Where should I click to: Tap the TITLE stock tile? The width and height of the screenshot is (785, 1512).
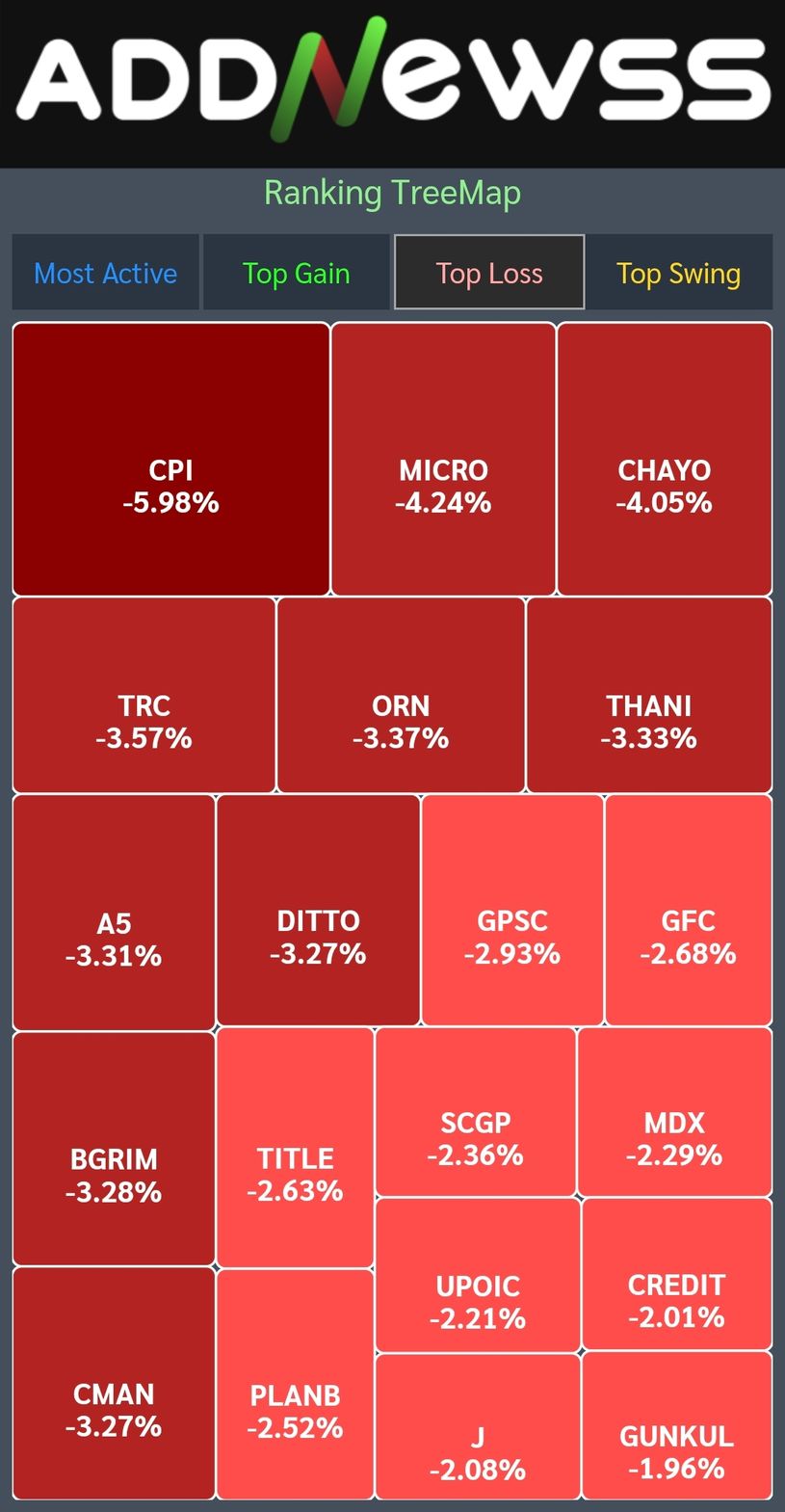tap(295, 1147)
